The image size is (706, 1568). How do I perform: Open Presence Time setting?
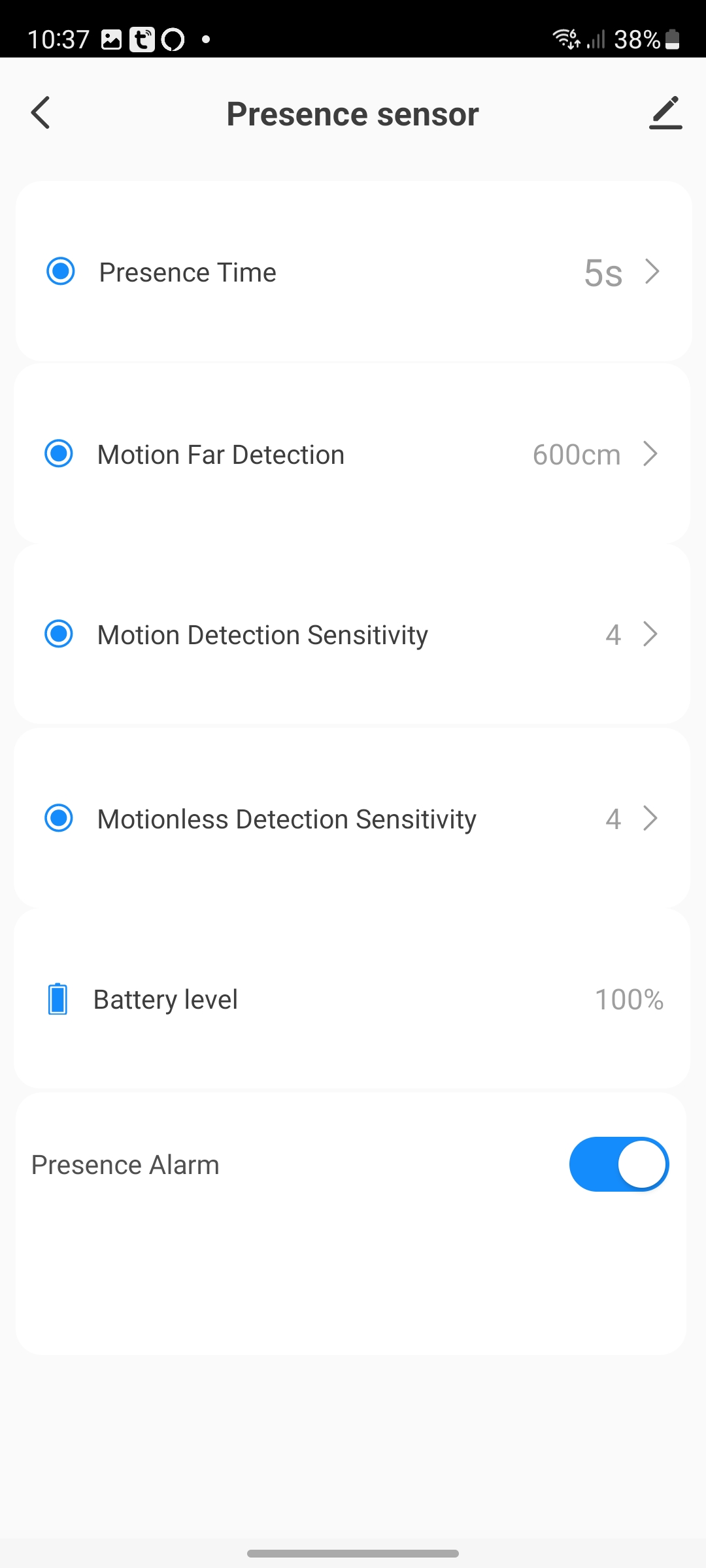(353, 272)
